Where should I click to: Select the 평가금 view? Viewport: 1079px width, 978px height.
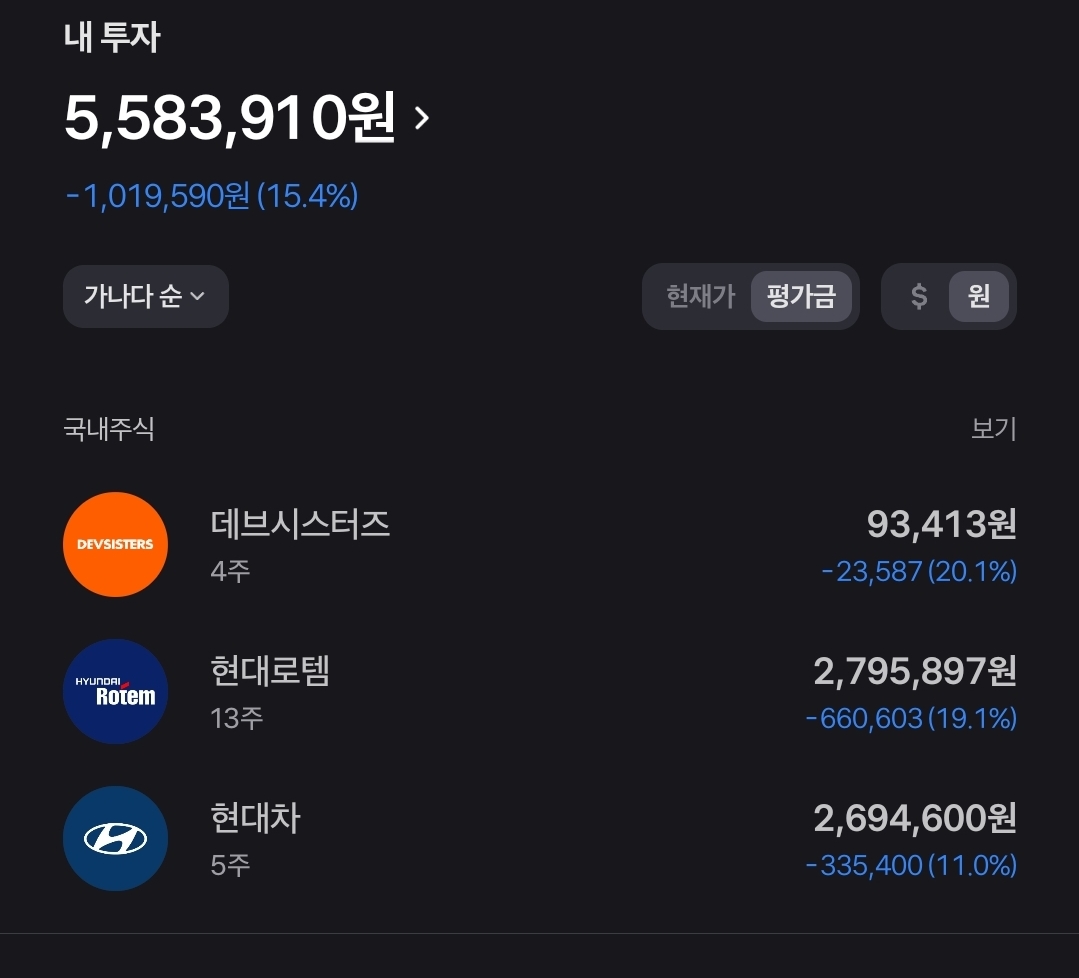(801, 297)
